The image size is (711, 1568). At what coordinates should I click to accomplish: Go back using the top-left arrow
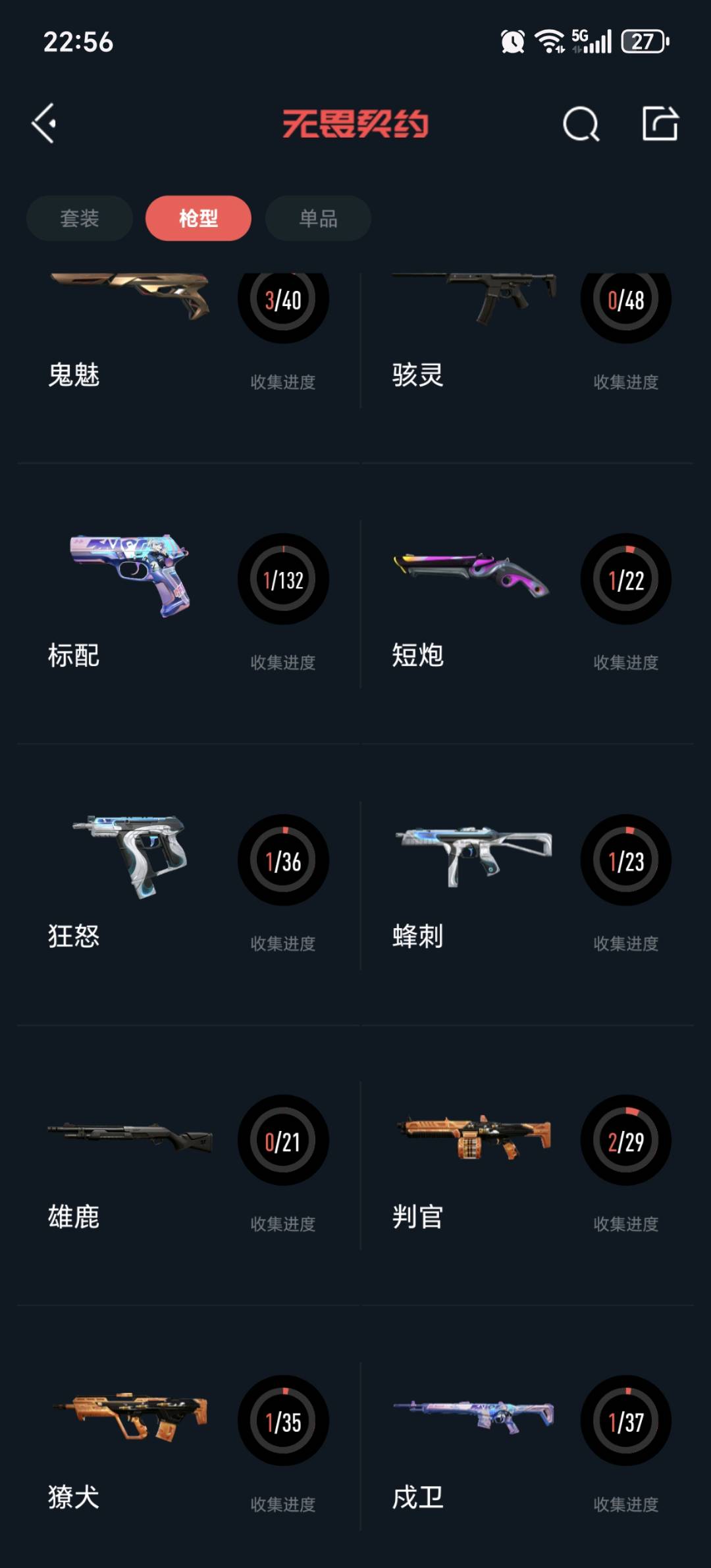(x=44, y=123)
